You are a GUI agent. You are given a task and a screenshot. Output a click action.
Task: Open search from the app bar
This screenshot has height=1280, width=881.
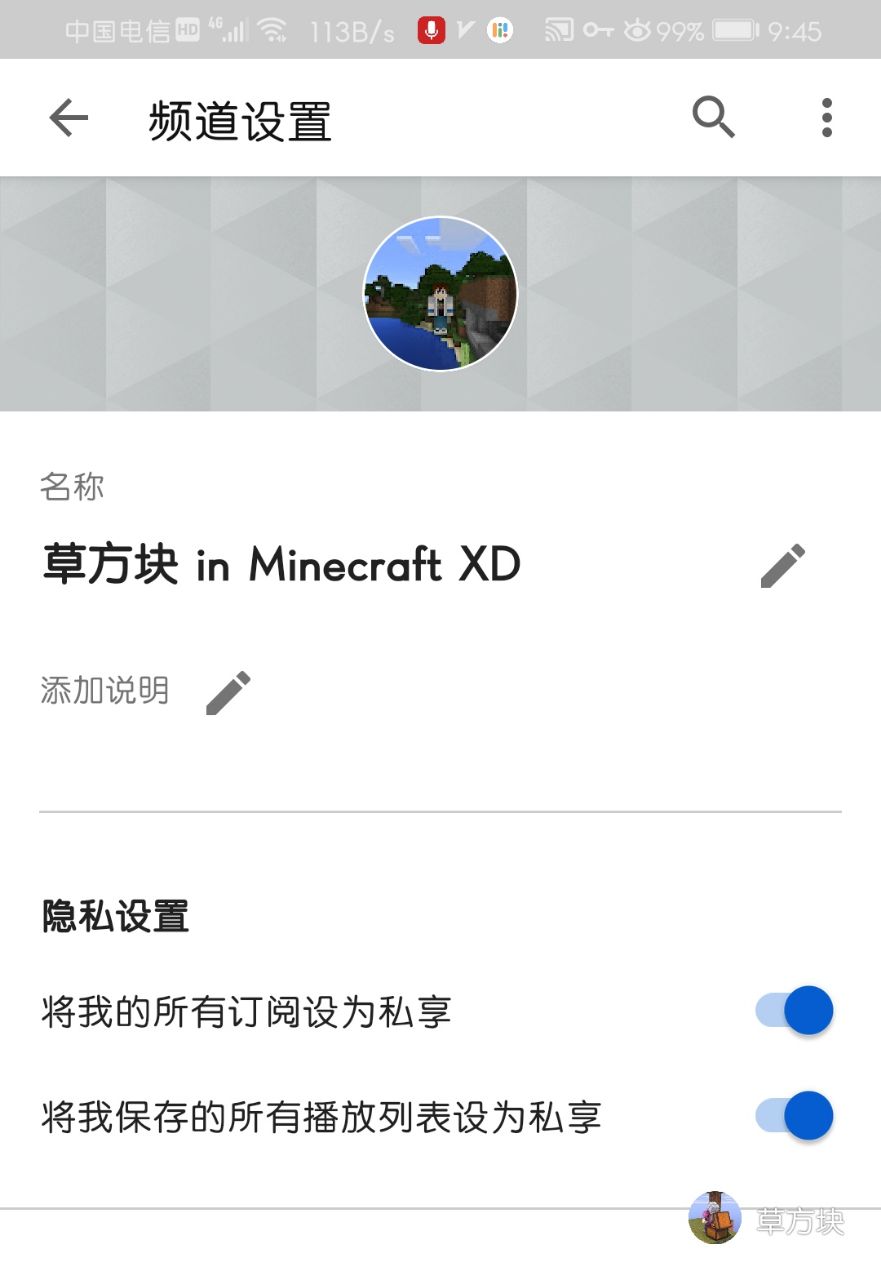pyautogui.click(x=713, y=118)
